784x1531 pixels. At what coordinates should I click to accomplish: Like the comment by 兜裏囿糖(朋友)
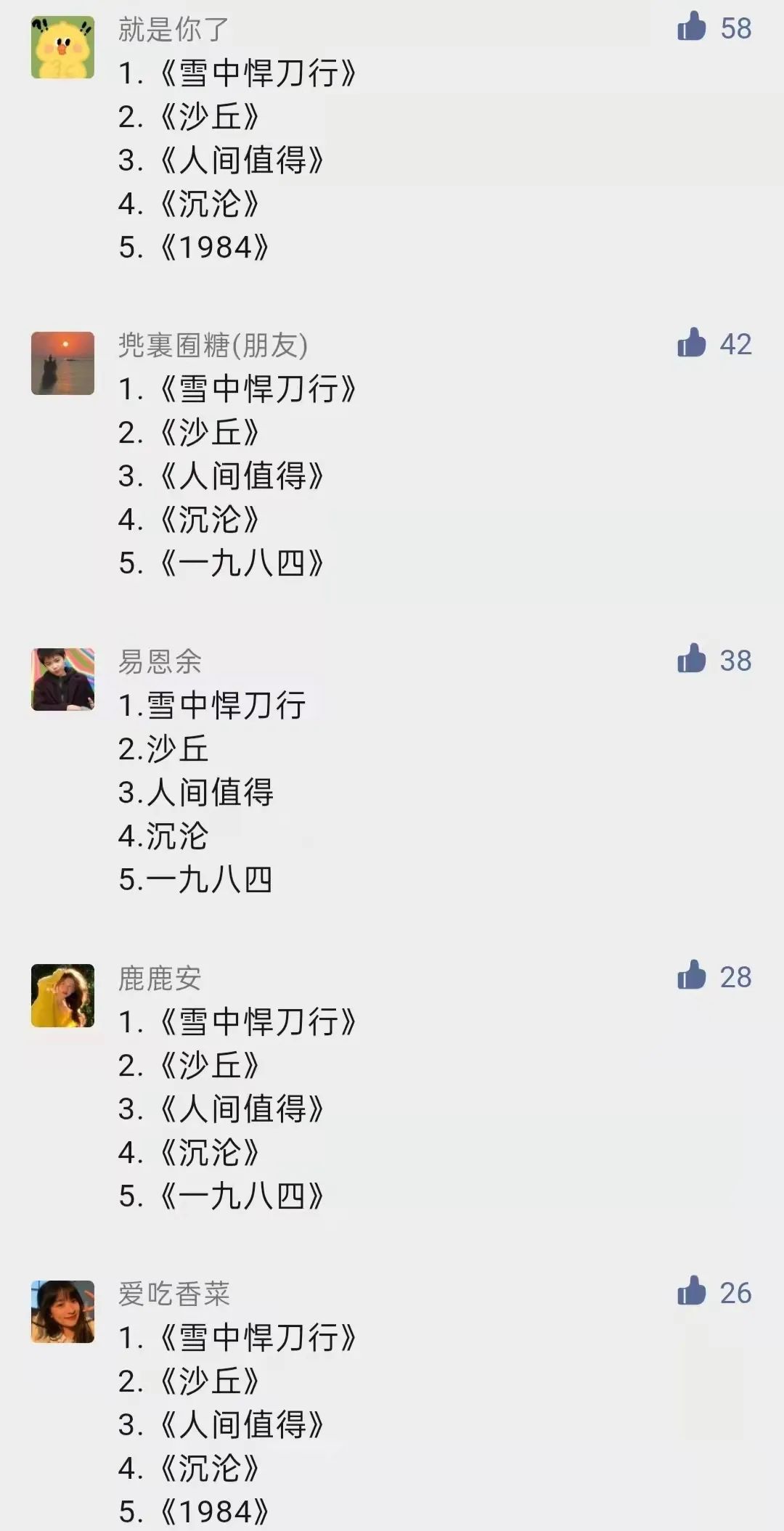pos(691,343)
